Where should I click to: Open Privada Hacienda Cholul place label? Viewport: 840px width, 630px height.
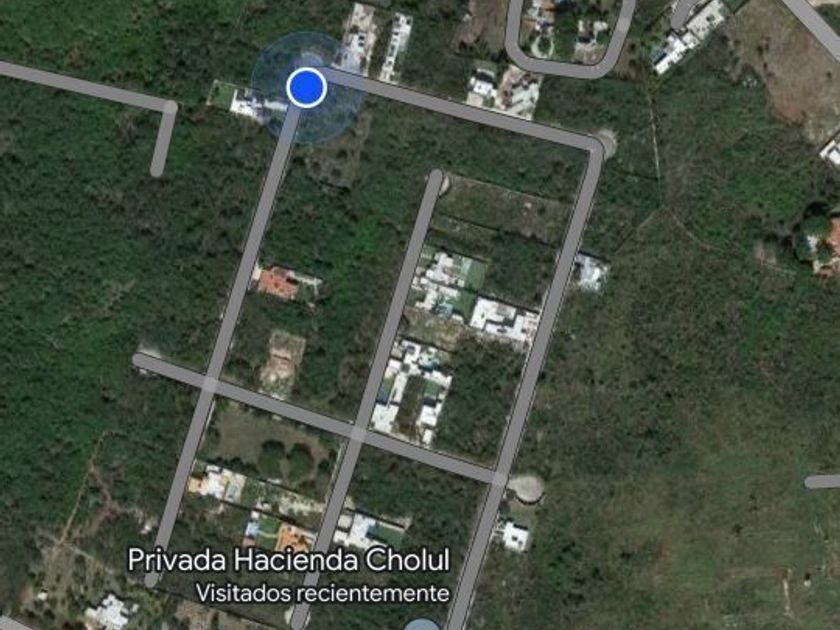288,560
